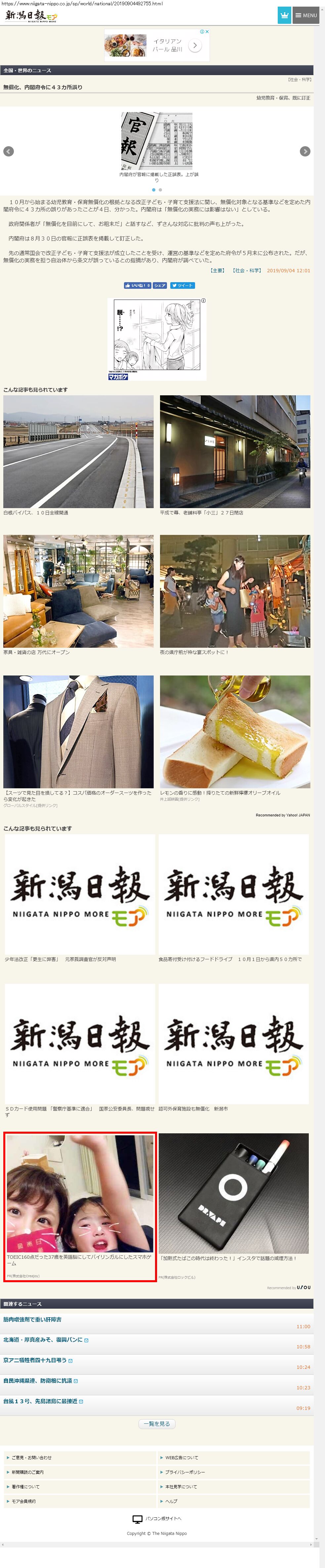
Task: Open the crown ranking icon
Action: pyautogui.click(x=284, y=15)
